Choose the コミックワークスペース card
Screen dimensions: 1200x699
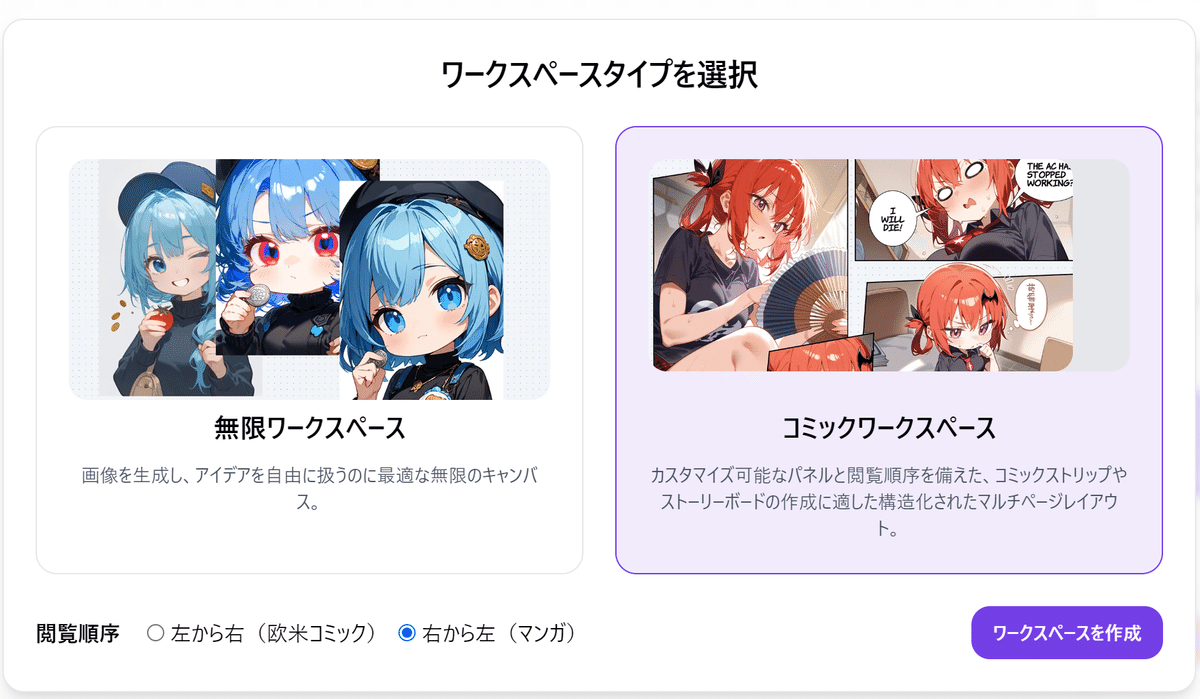click(x=888, y=349)
